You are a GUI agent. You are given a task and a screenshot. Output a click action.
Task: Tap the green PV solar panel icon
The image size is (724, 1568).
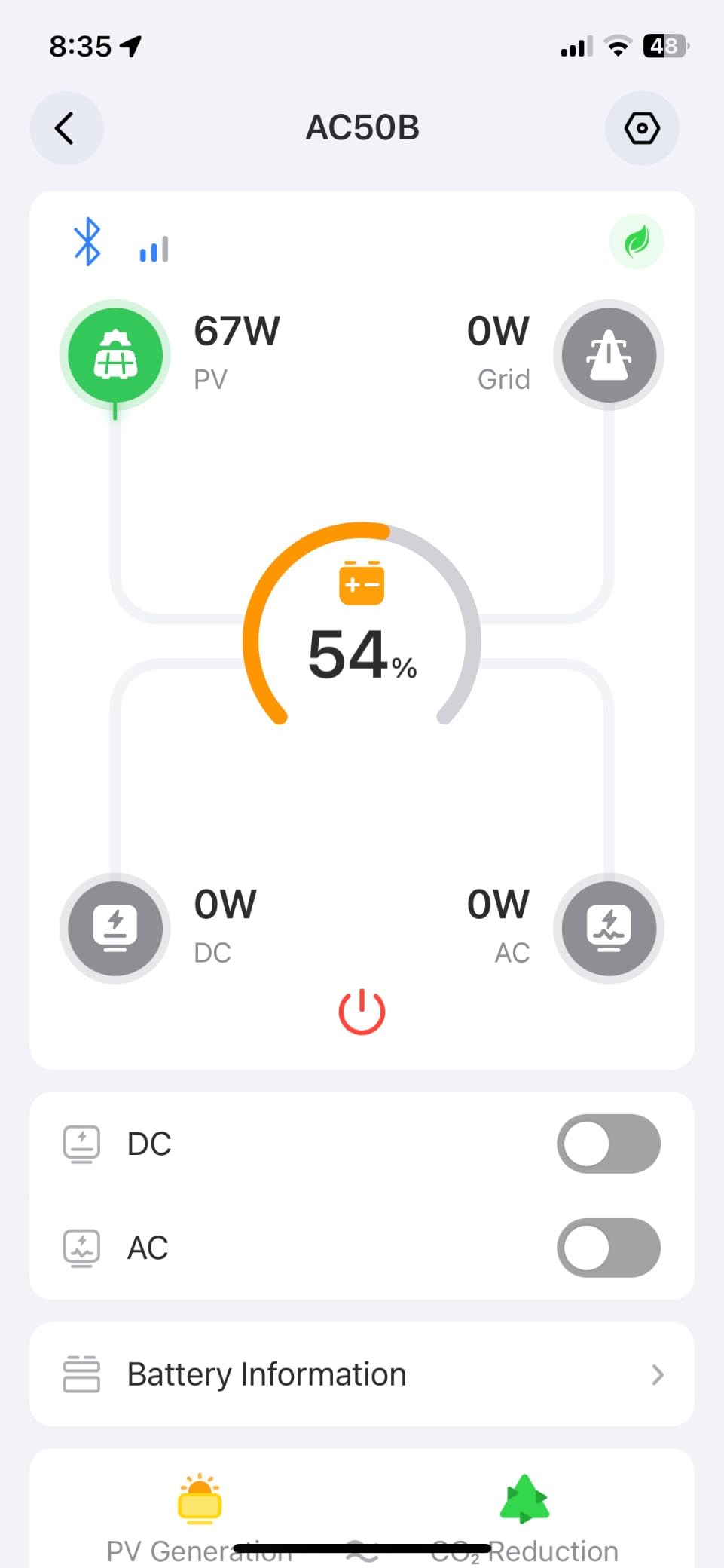[x=115, y=355]
